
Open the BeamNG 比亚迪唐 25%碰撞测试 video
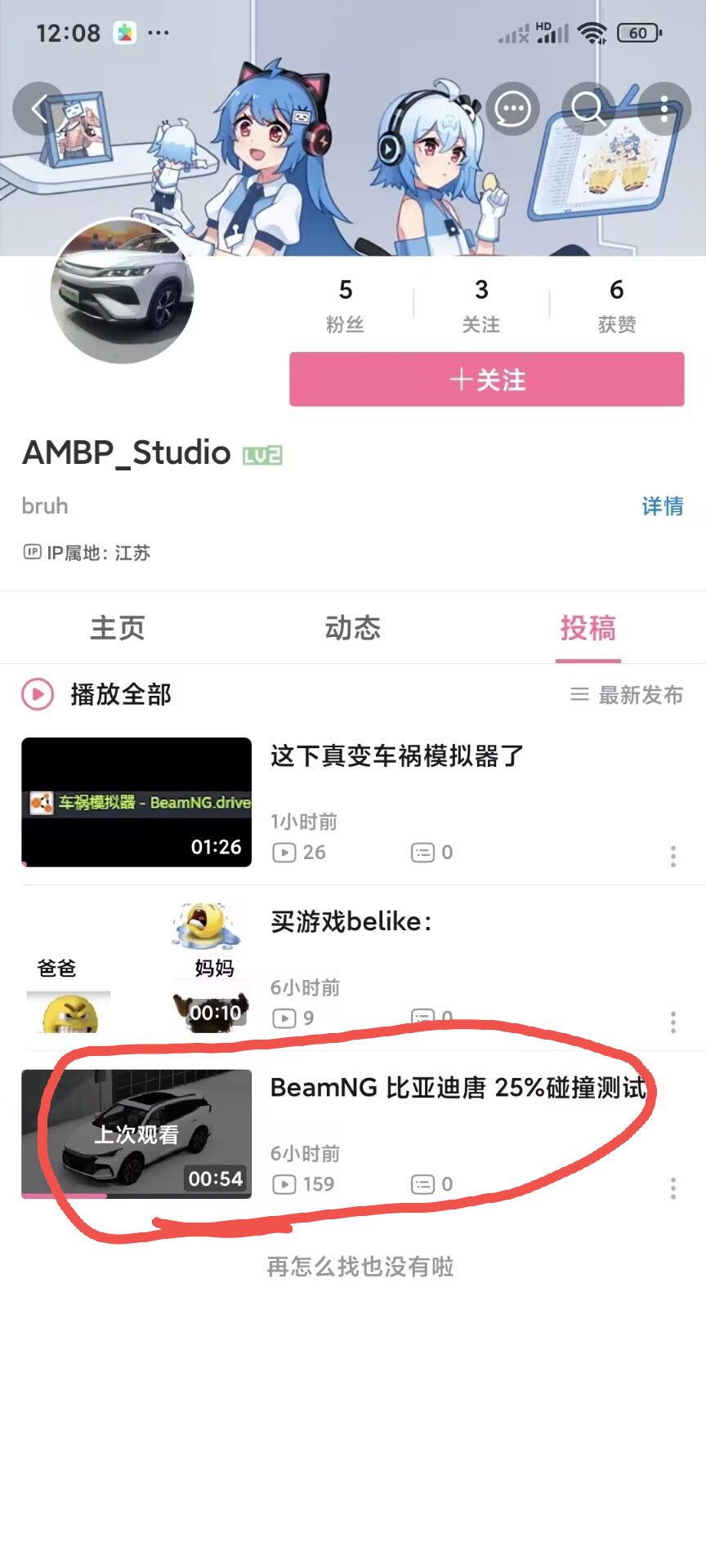pos(353,1134)
